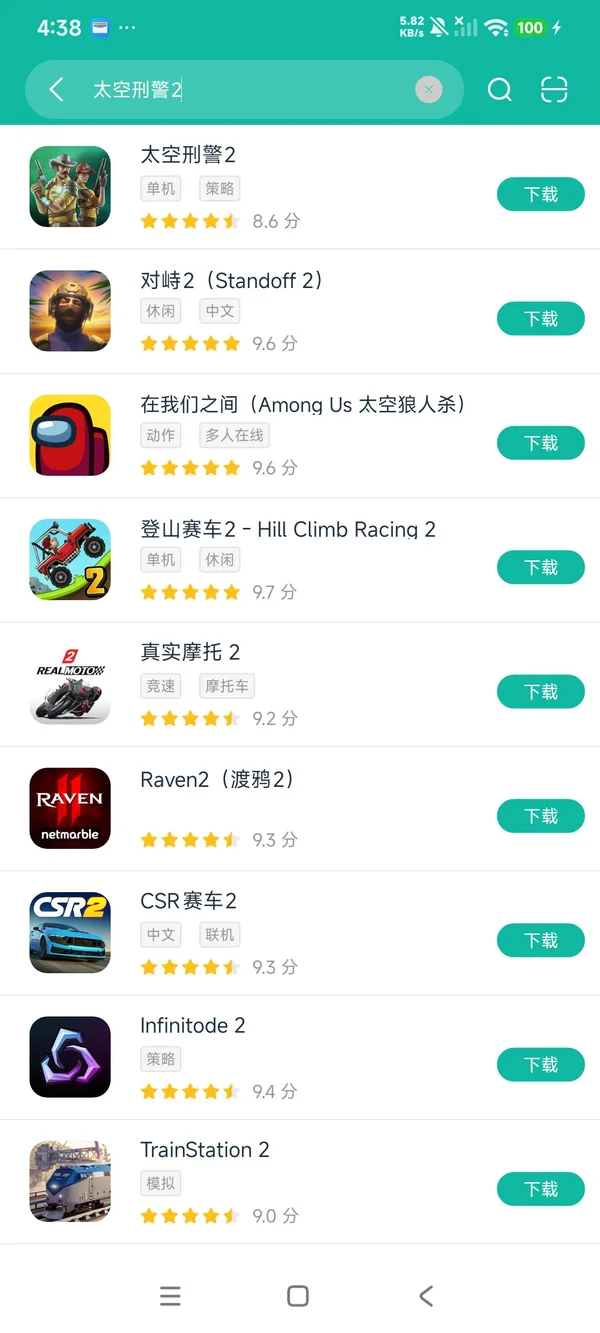Screen dimensions: 600x1333
Task: Go back from the search results
Action: [57, 90]
